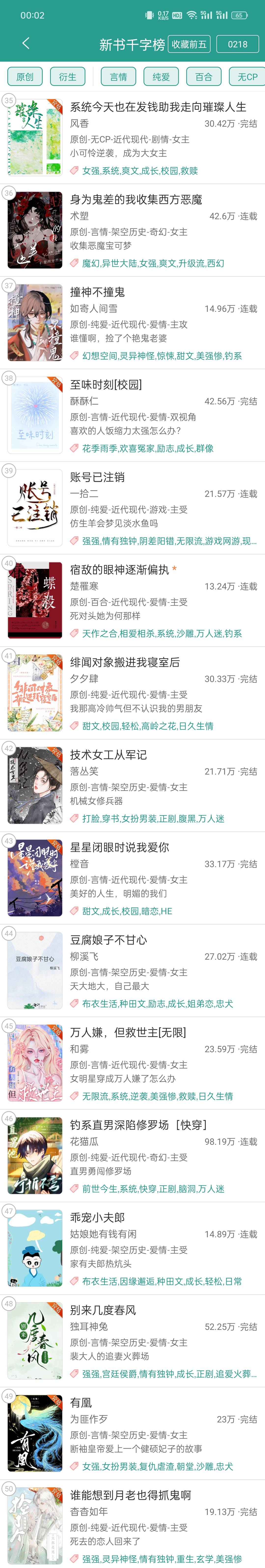Viewport: 265px width, 1568px height.
Task: Select the 百合 filter chip
Action: click(x=204, y=77)
